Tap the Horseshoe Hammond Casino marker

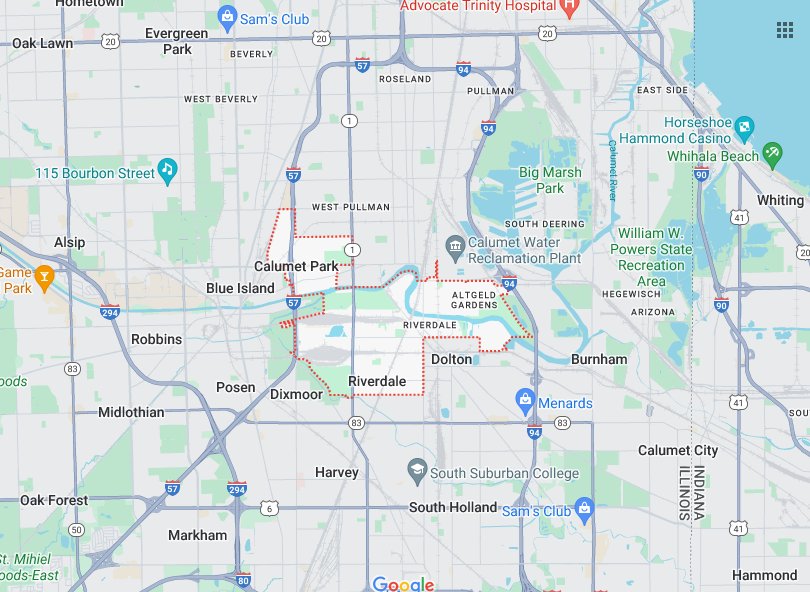pyautogui.click(x=744, y=127)
